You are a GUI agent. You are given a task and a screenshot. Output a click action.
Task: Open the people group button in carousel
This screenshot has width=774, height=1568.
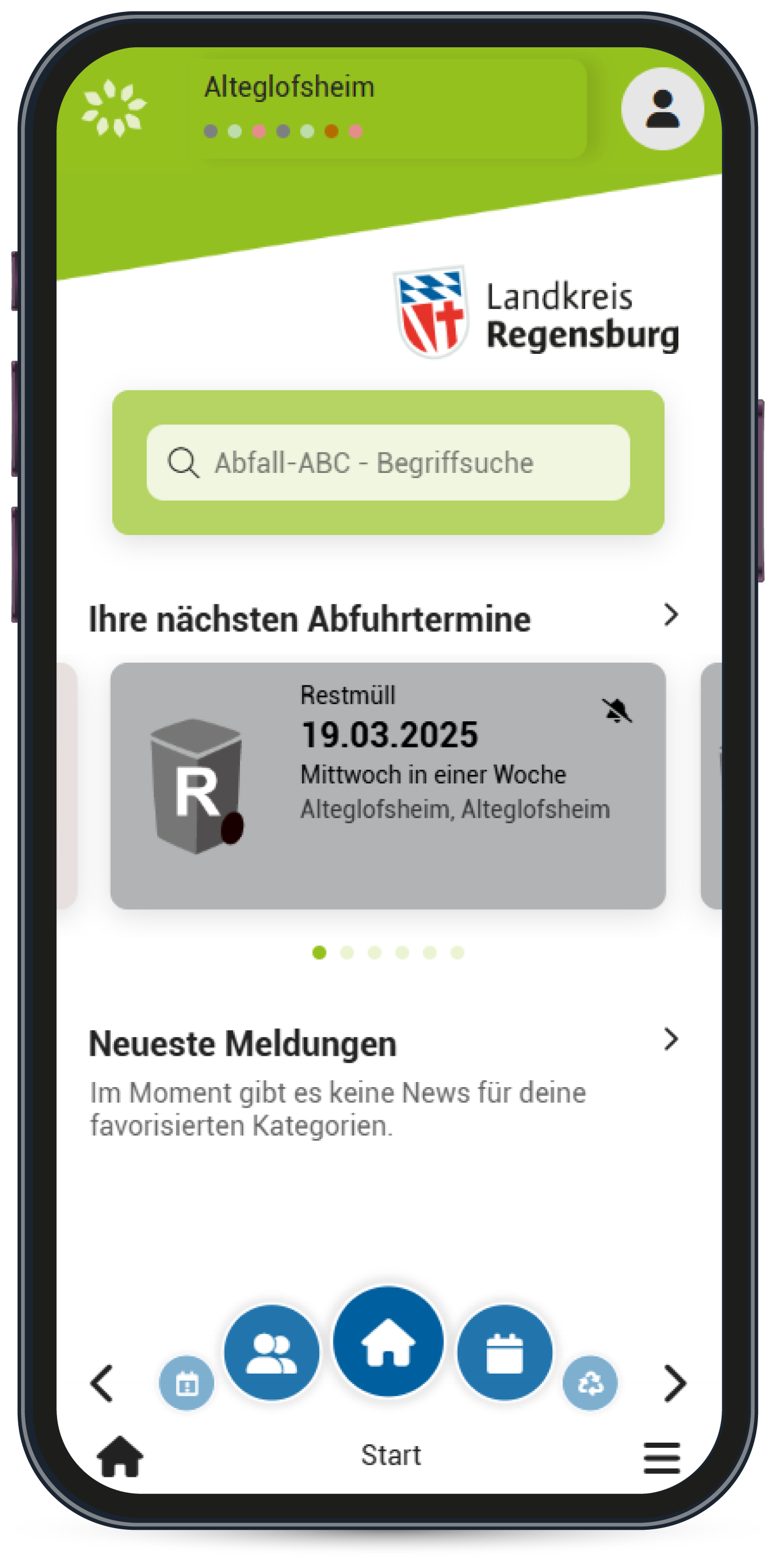click(x=272, y=1353)
